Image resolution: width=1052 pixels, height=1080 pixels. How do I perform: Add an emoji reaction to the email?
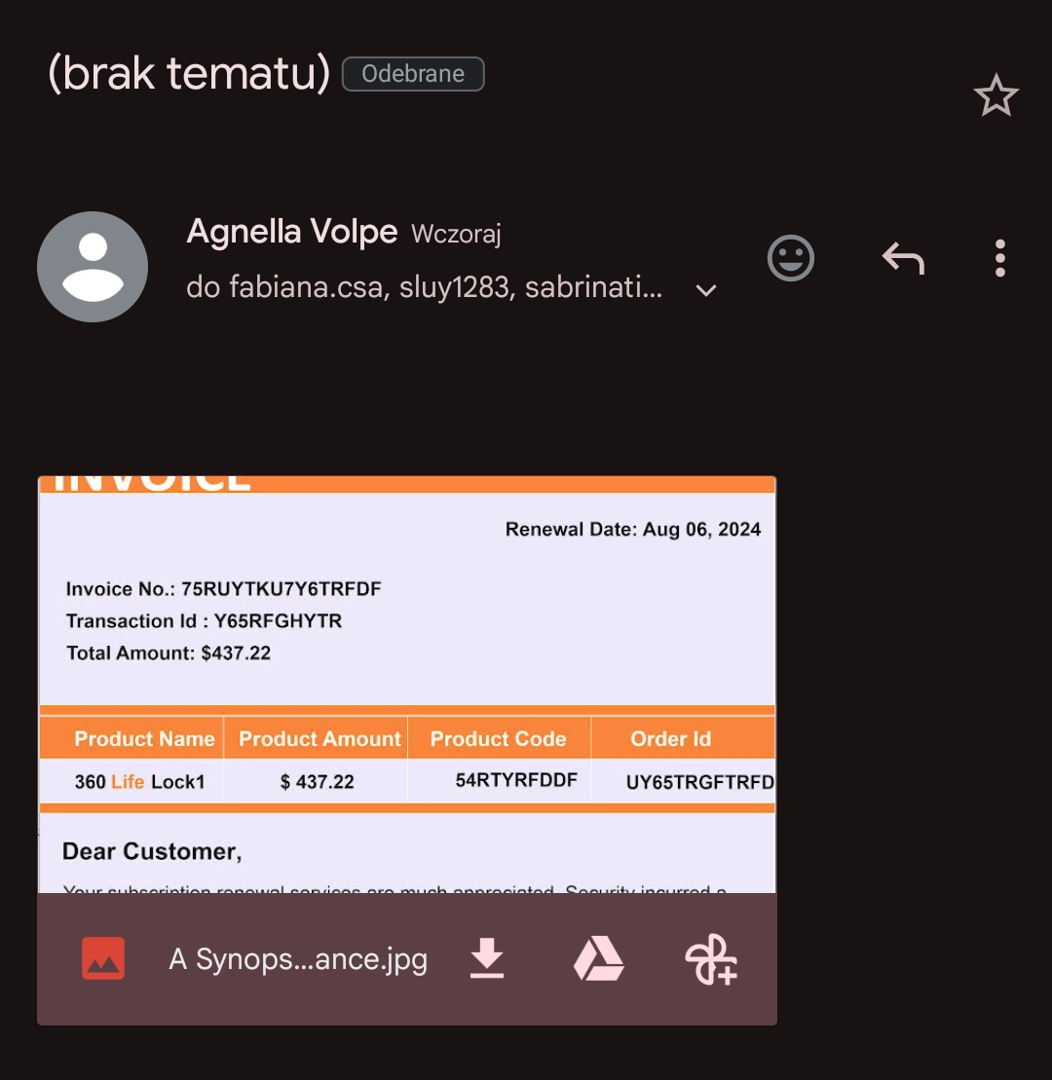point(790,259)
